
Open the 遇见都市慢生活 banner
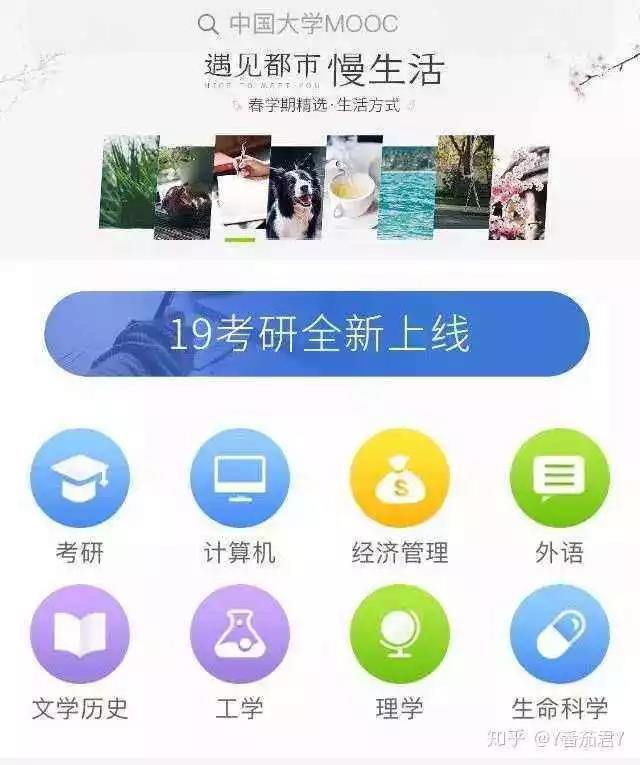pyautogui.click(x=322, y=150)
